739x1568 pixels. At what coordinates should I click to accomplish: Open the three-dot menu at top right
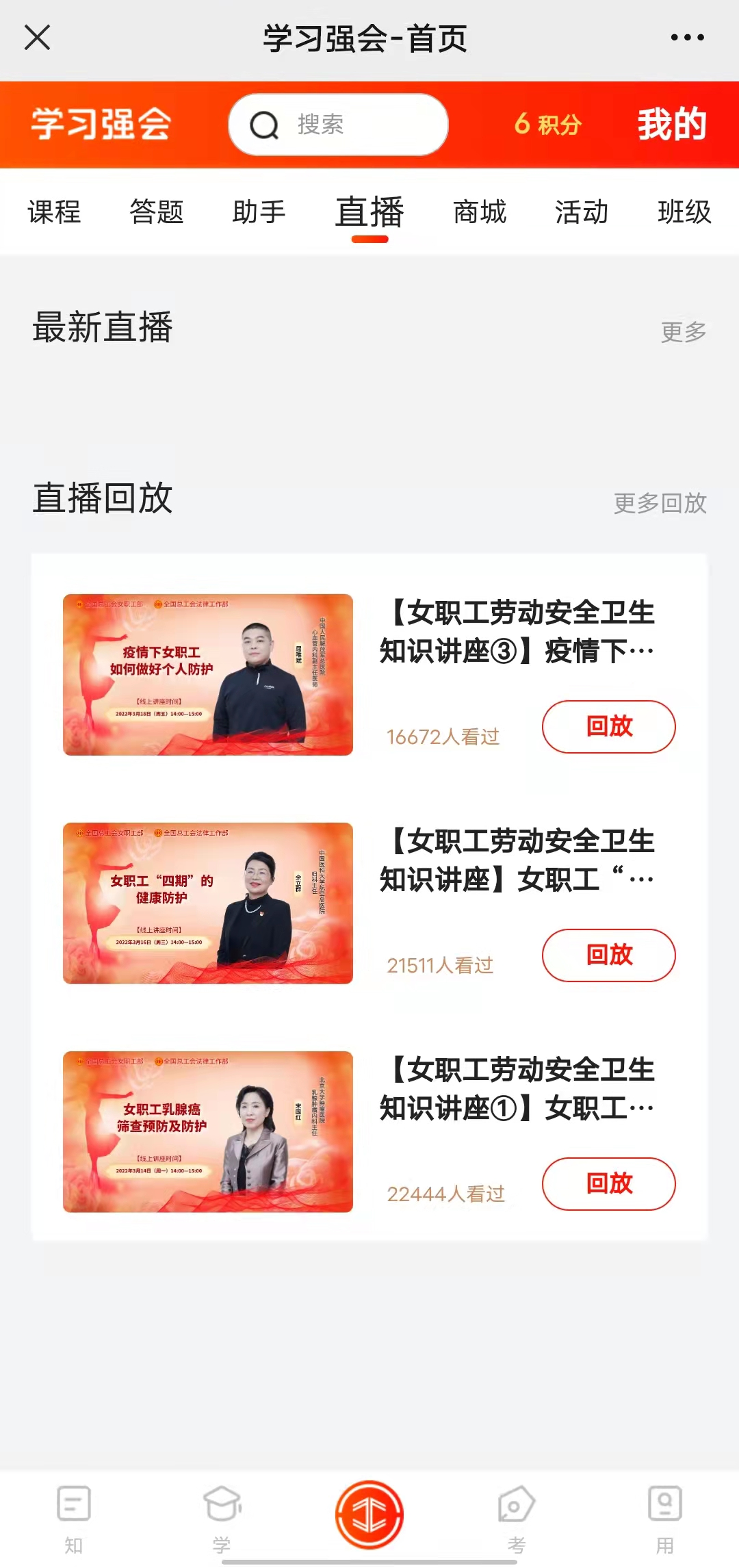(x=688, y=39)
